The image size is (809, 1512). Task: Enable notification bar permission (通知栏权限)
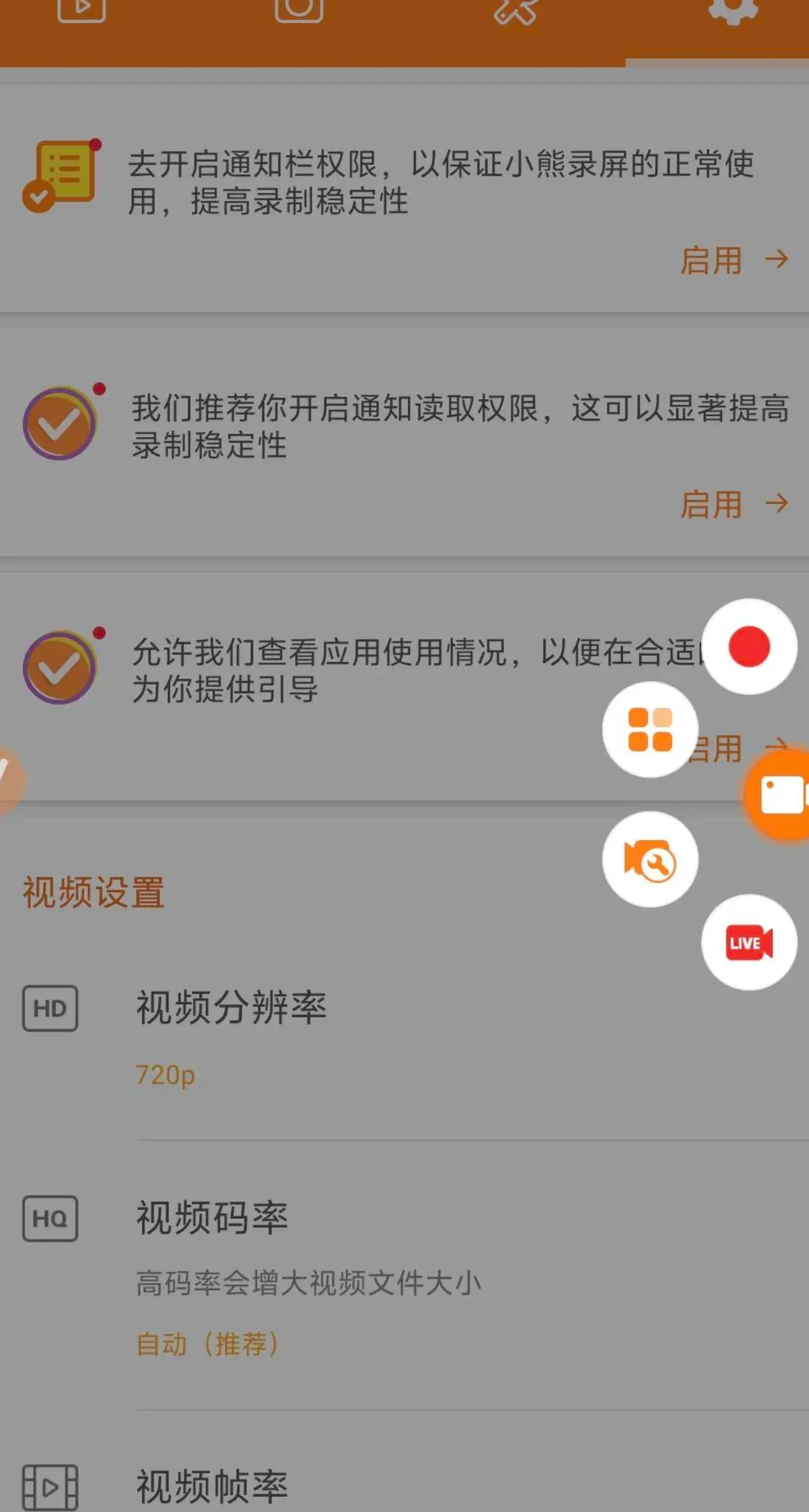tap(733, 260)
